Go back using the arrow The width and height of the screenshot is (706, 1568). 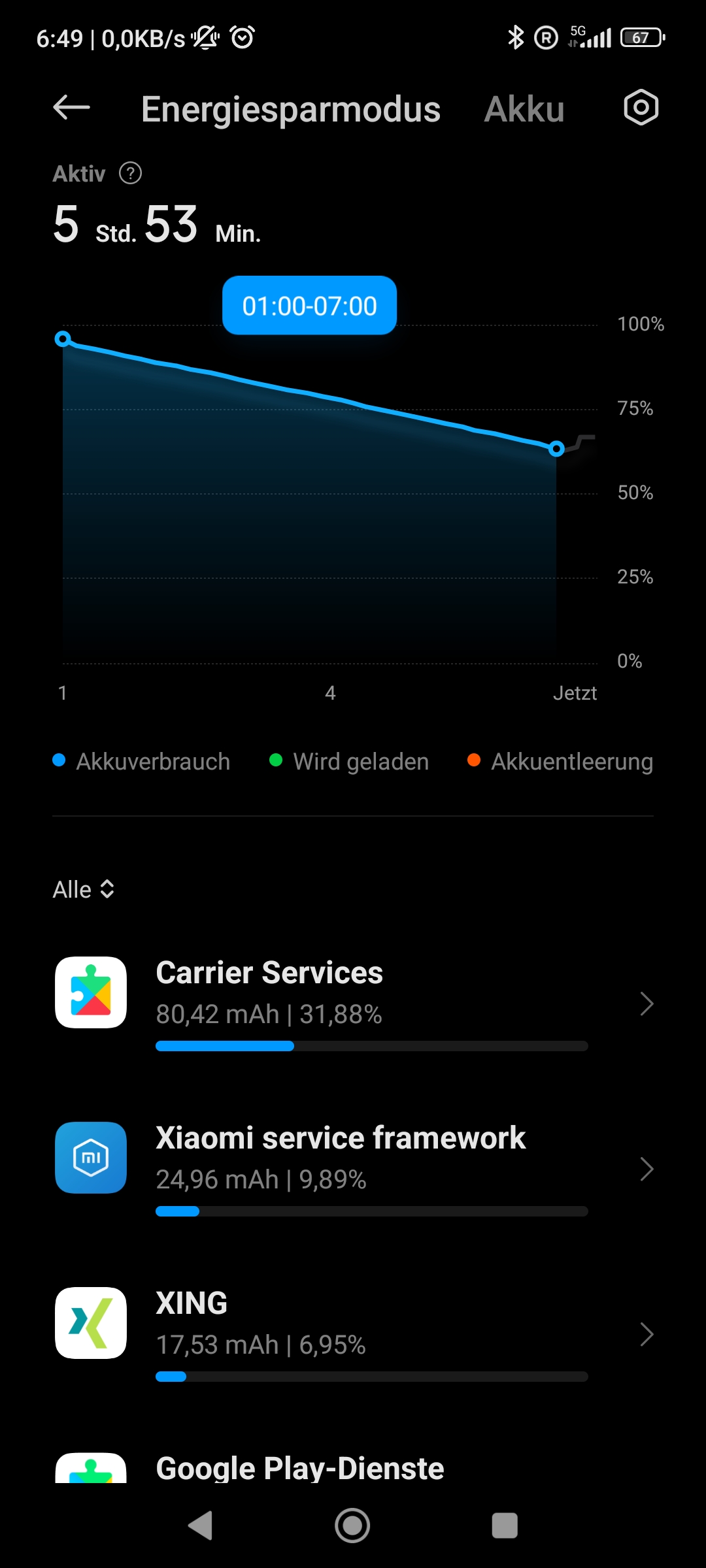(x=71, y=108)
